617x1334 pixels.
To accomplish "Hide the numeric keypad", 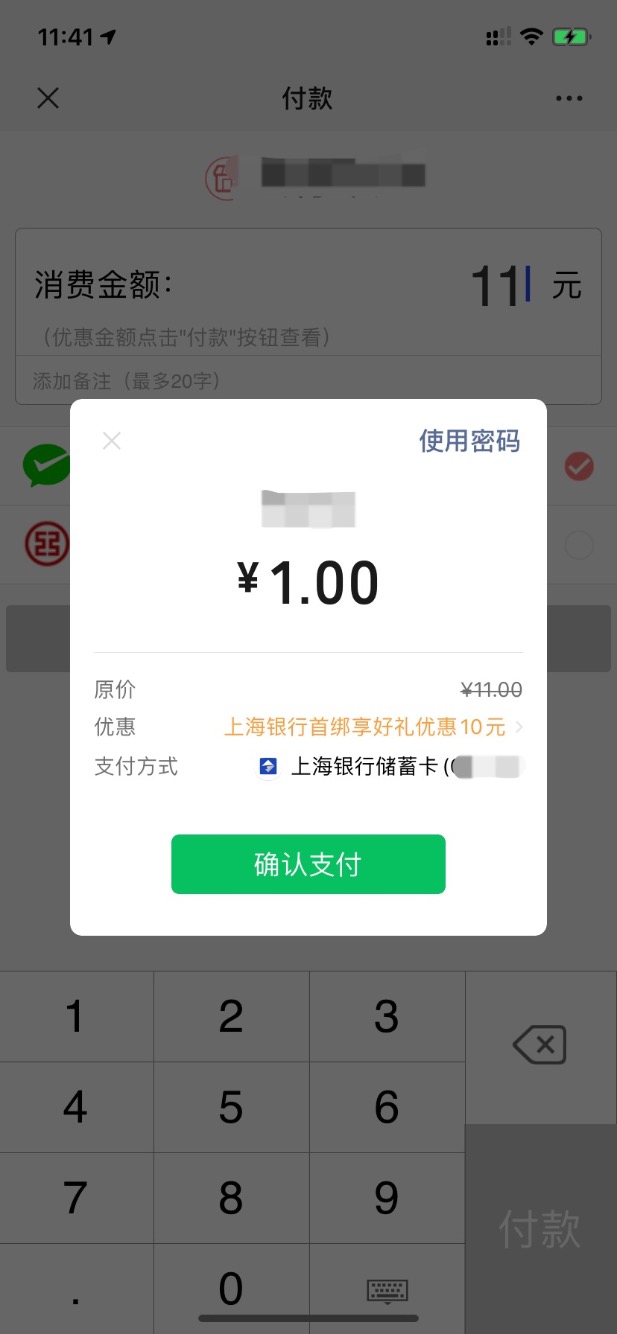I will tap(386, 1290).
